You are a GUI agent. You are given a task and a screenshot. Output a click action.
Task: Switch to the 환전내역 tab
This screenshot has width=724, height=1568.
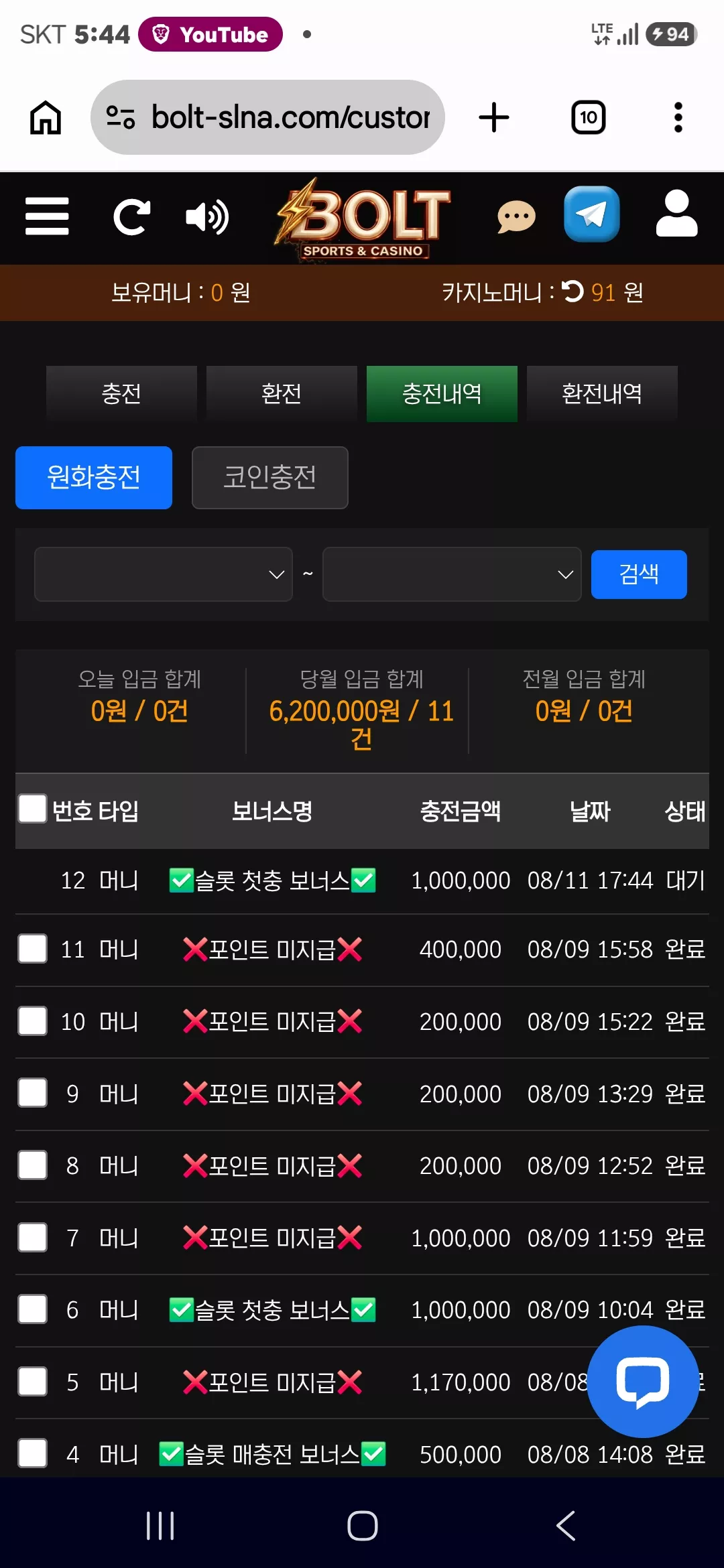tap(602, 393)
